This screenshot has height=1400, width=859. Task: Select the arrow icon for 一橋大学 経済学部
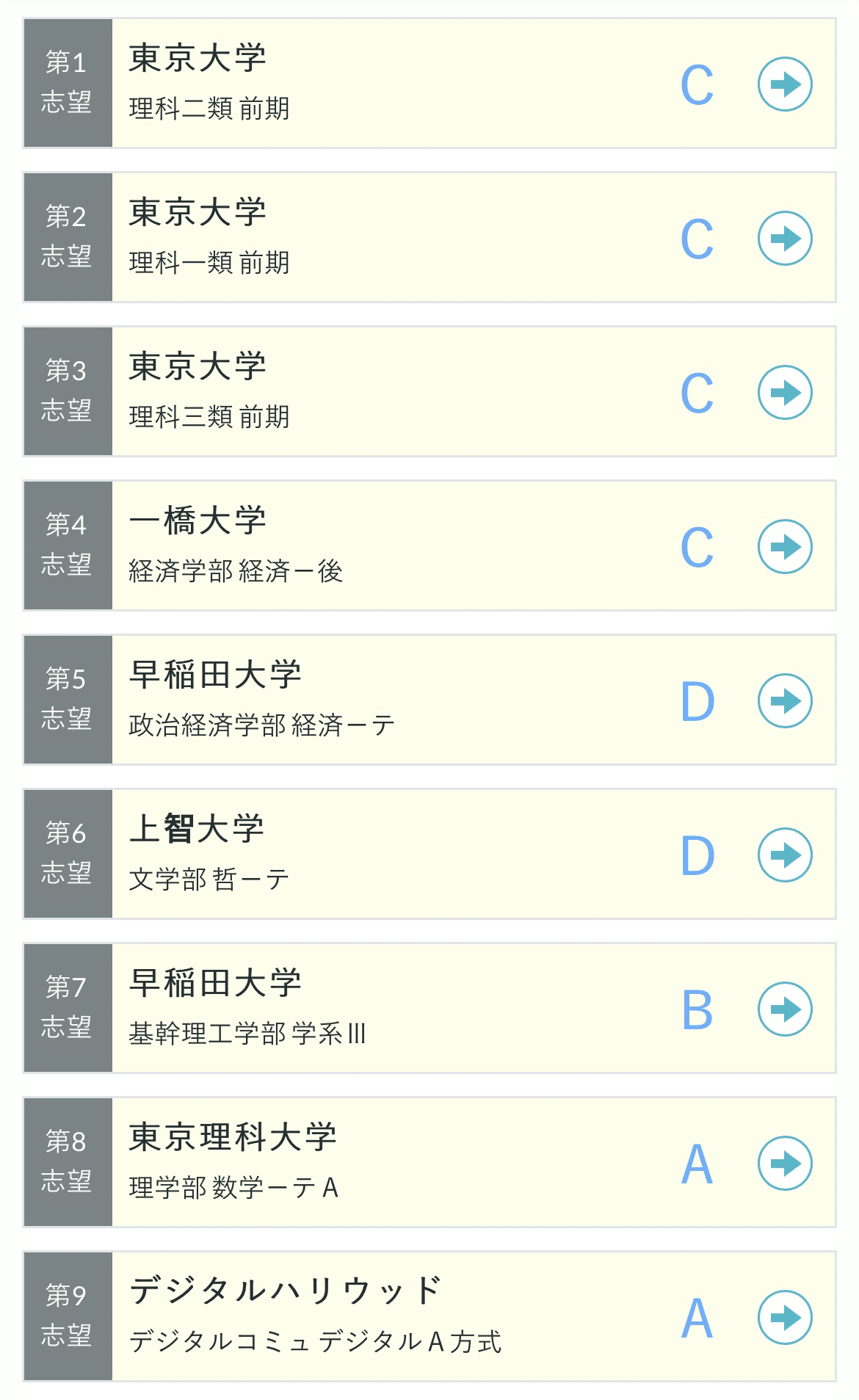[x=785, y=547]
